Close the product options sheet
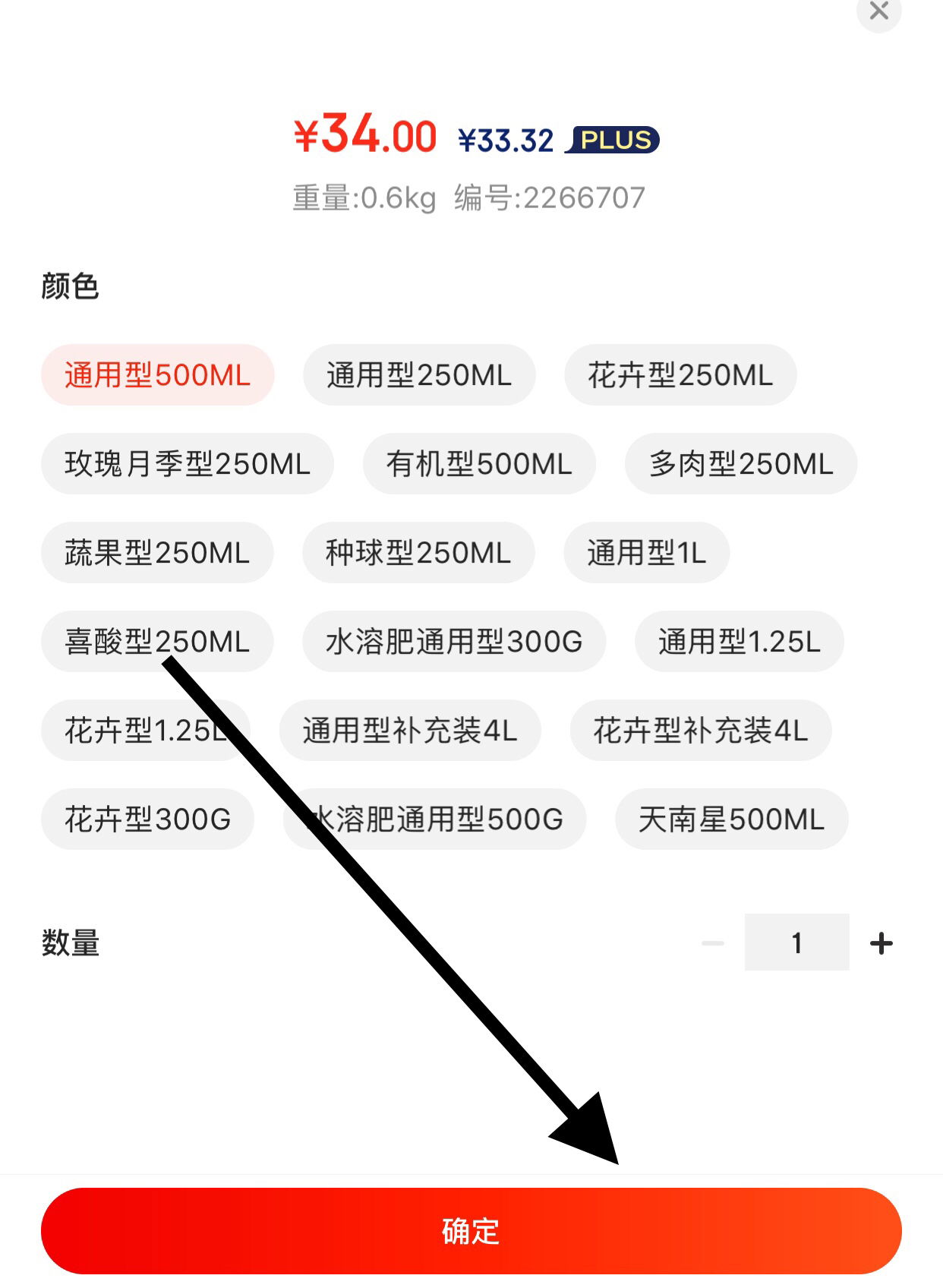 coord(878,11)
